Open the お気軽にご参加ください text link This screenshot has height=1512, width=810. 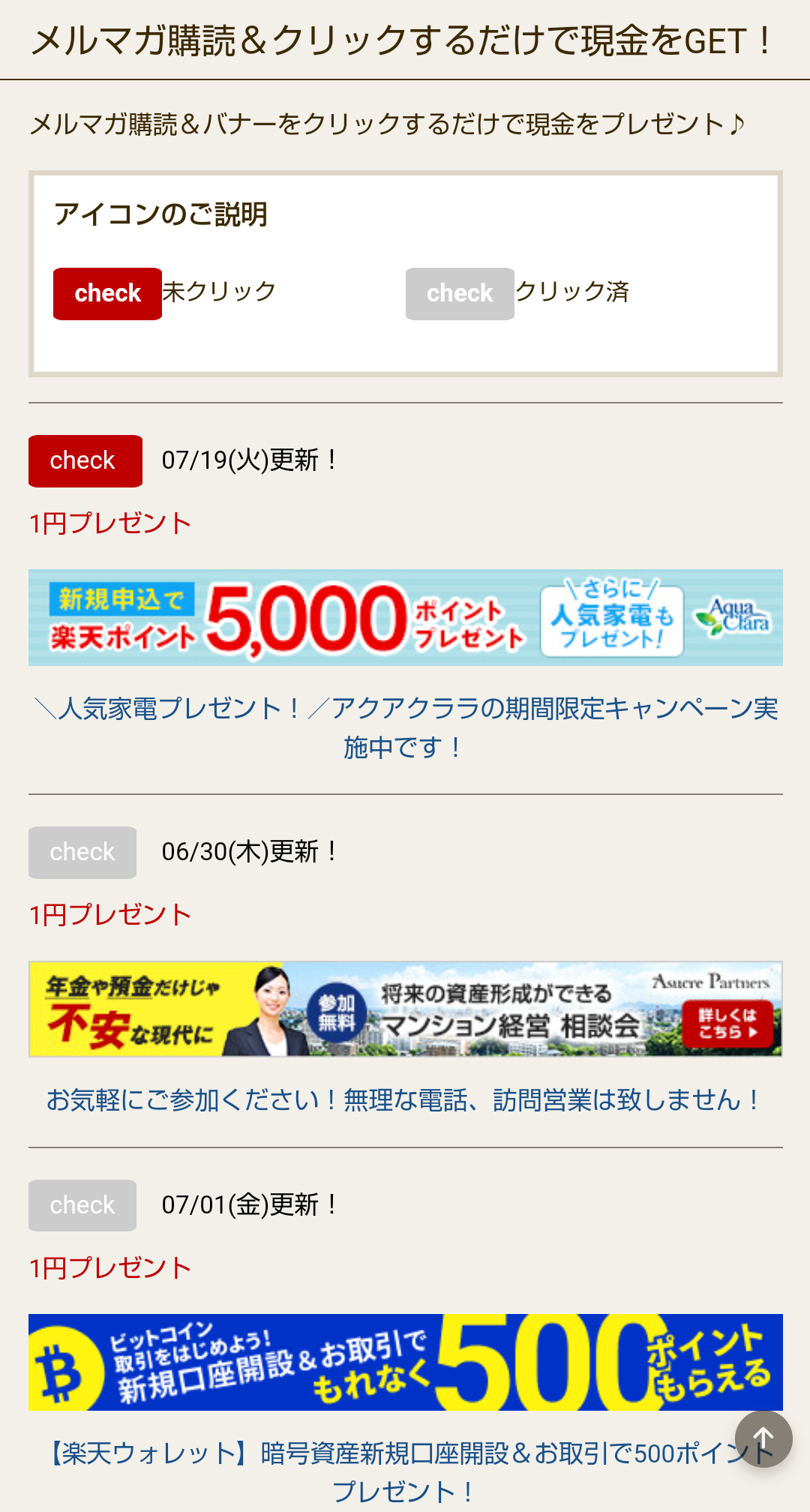(405, 1100)
